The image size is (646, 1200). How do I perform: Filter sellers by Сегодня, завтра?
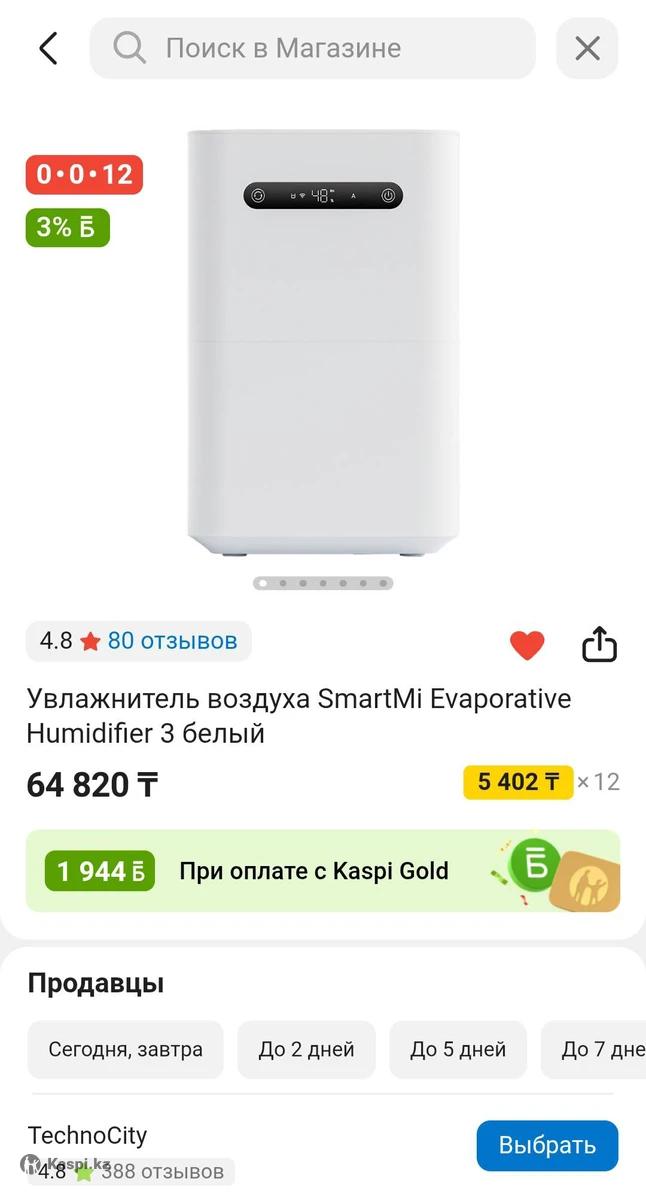point(125,1050)
